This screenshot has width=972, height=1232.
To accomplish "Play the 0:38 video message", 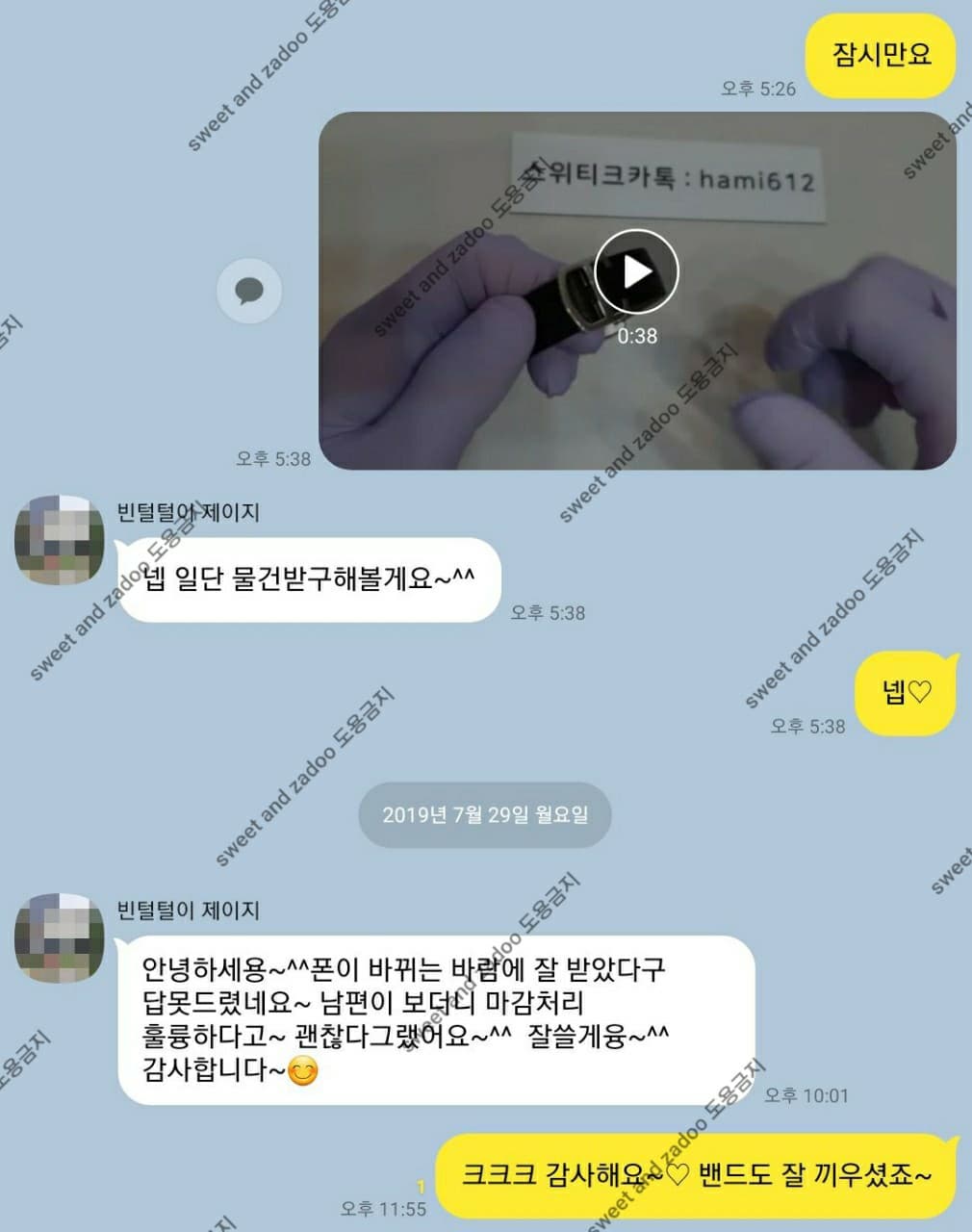I will tap(636, 272).
